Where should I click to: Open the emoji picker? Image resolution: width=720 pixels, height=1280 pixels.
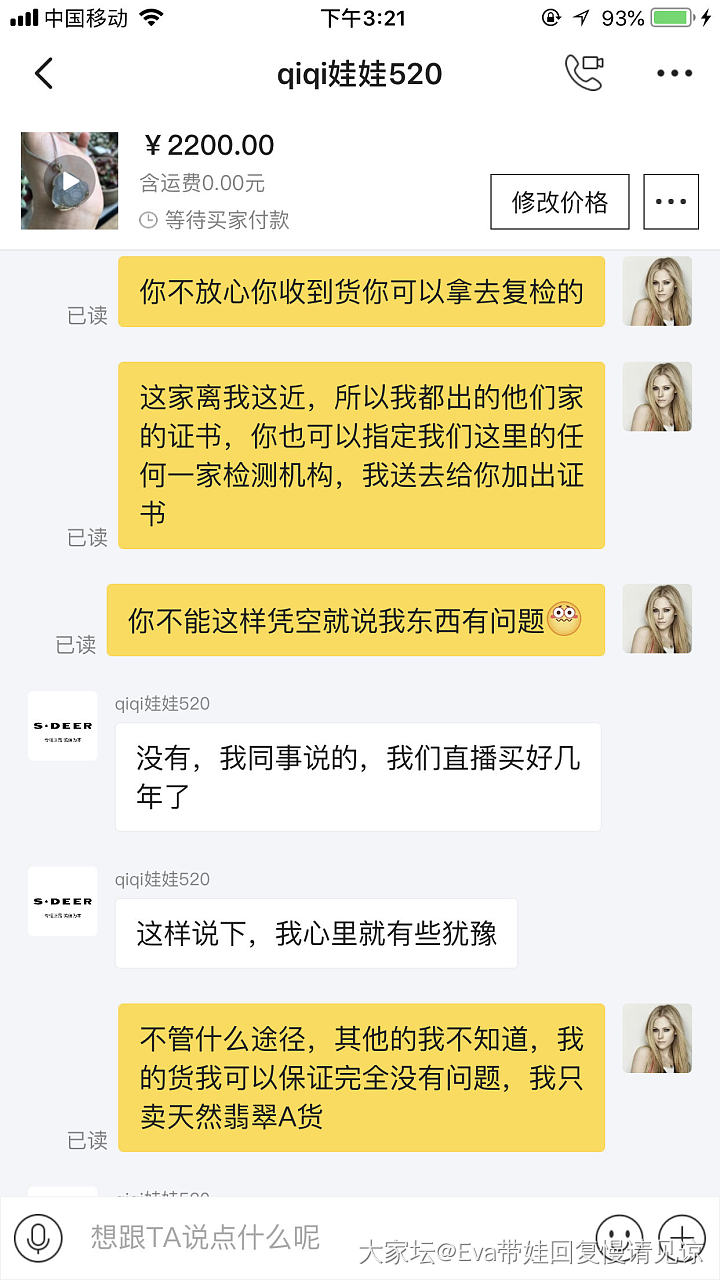point(619,1238)
